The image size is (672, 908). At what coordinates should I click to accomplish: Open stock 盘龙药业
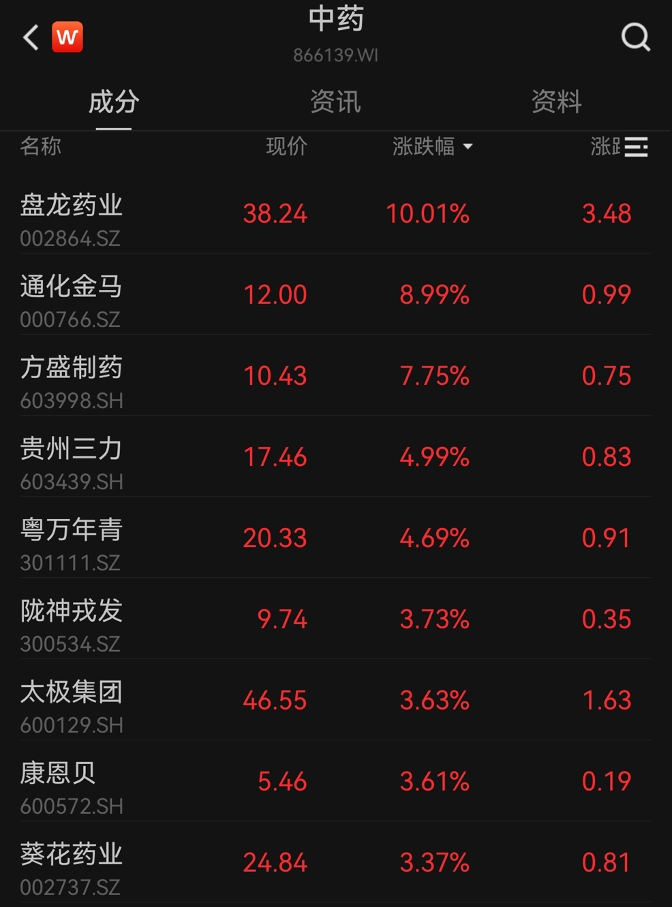click(x=336, y=214)
